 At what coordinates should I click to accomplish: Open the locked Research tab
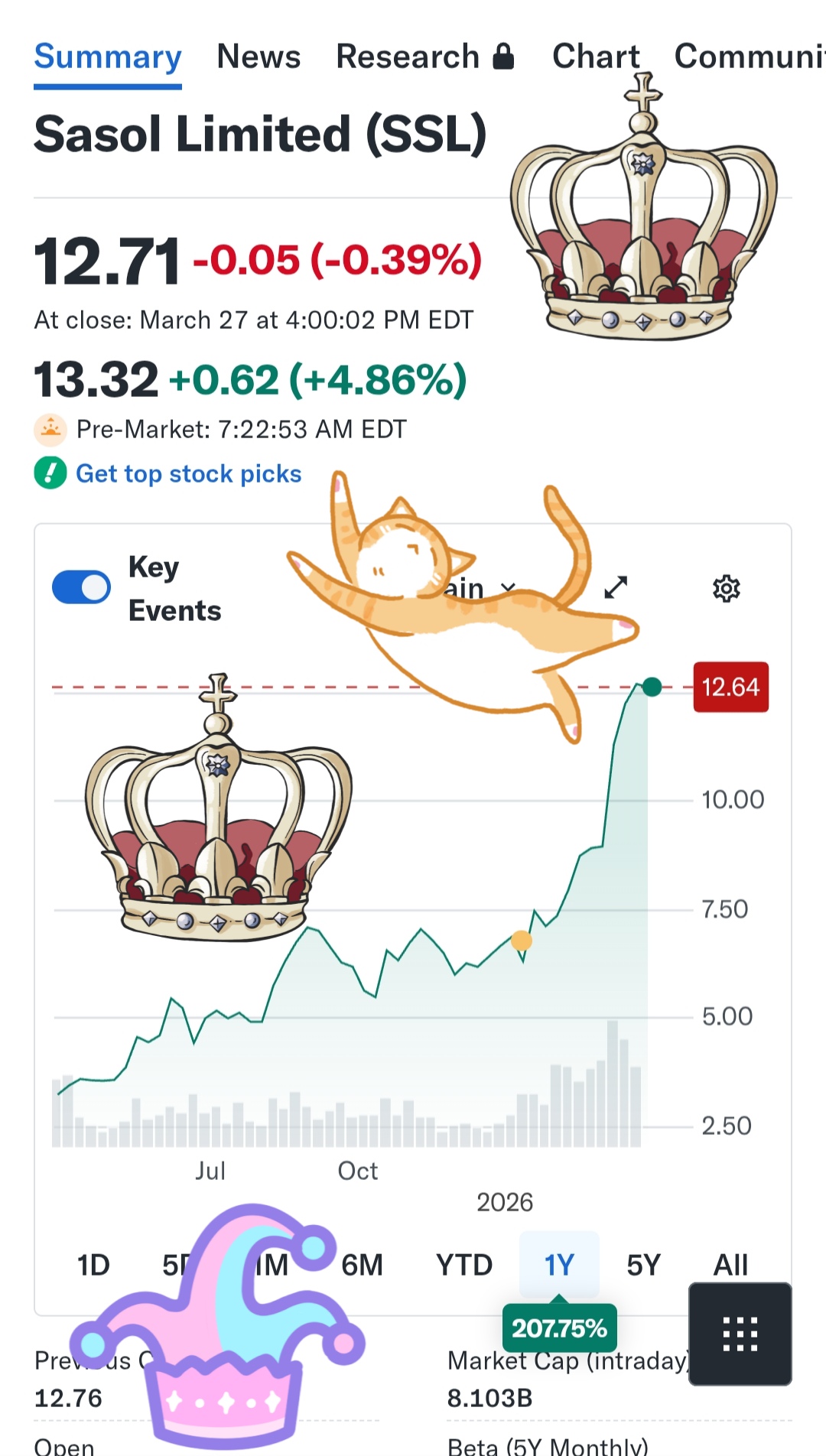coord(425,57)
